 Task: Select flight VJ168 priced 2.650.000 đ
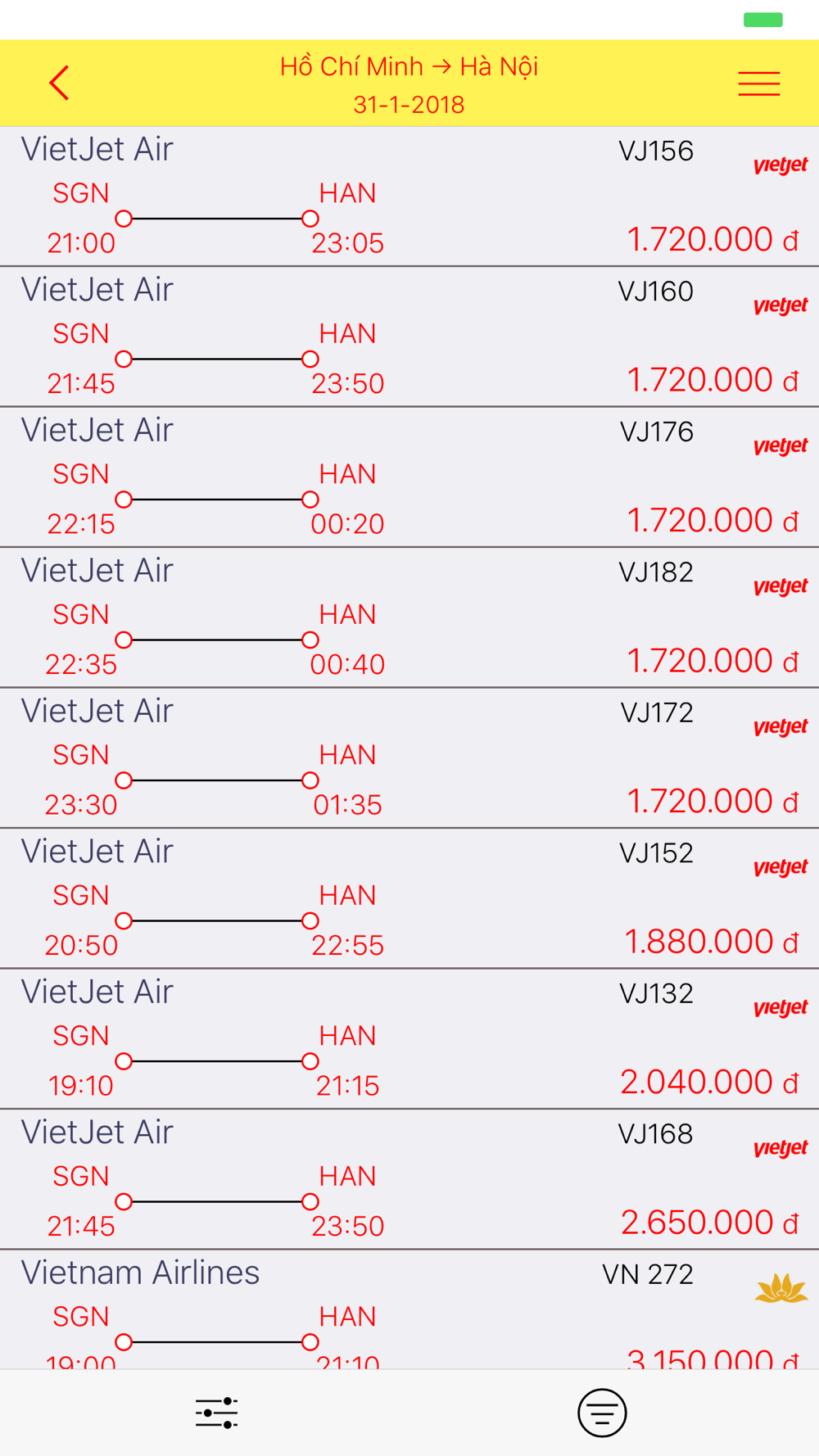pyautogui.click(x=409, y=1179)
